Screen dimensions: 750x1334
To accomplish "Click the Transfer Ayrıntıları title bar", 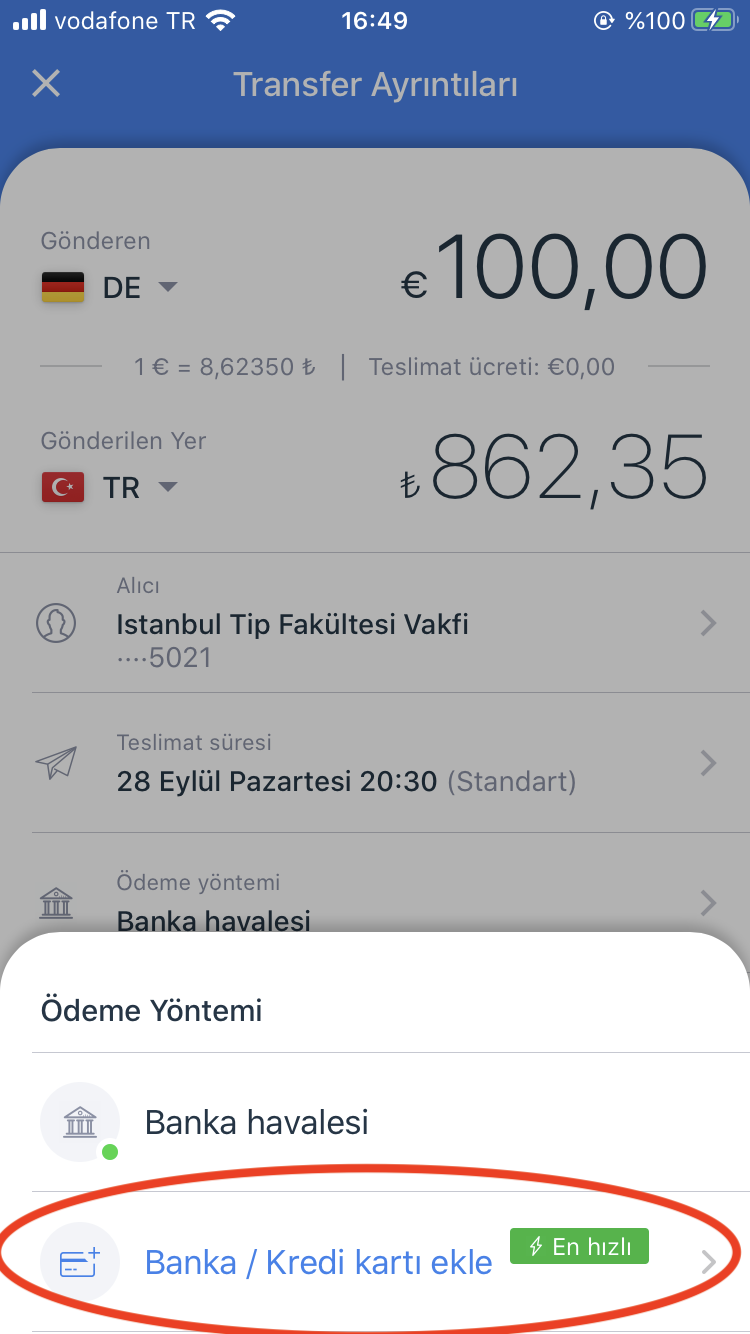I will point(375,84).
